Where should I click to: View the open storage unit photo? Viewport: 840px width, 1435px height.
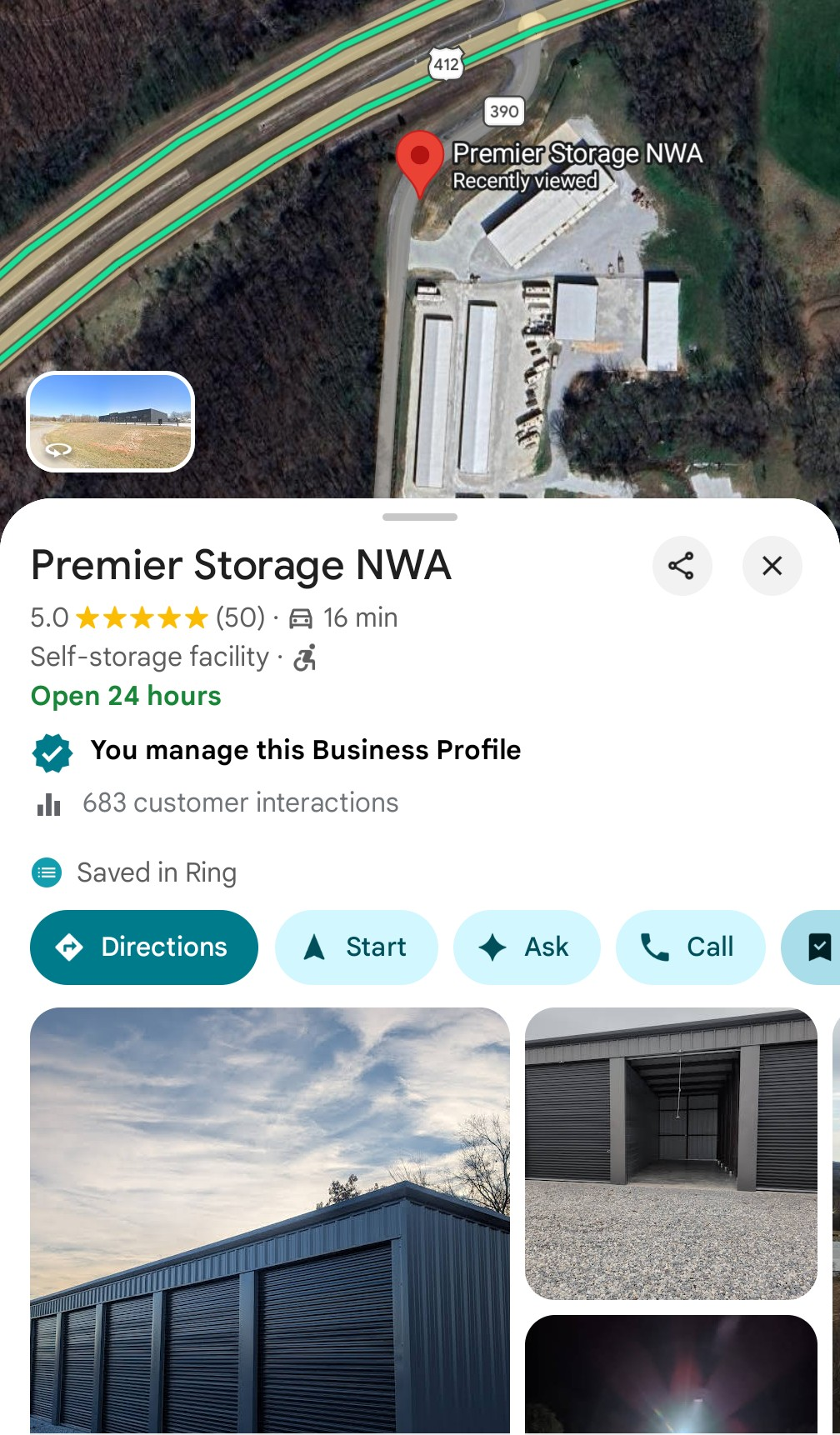click(671, 1152)
